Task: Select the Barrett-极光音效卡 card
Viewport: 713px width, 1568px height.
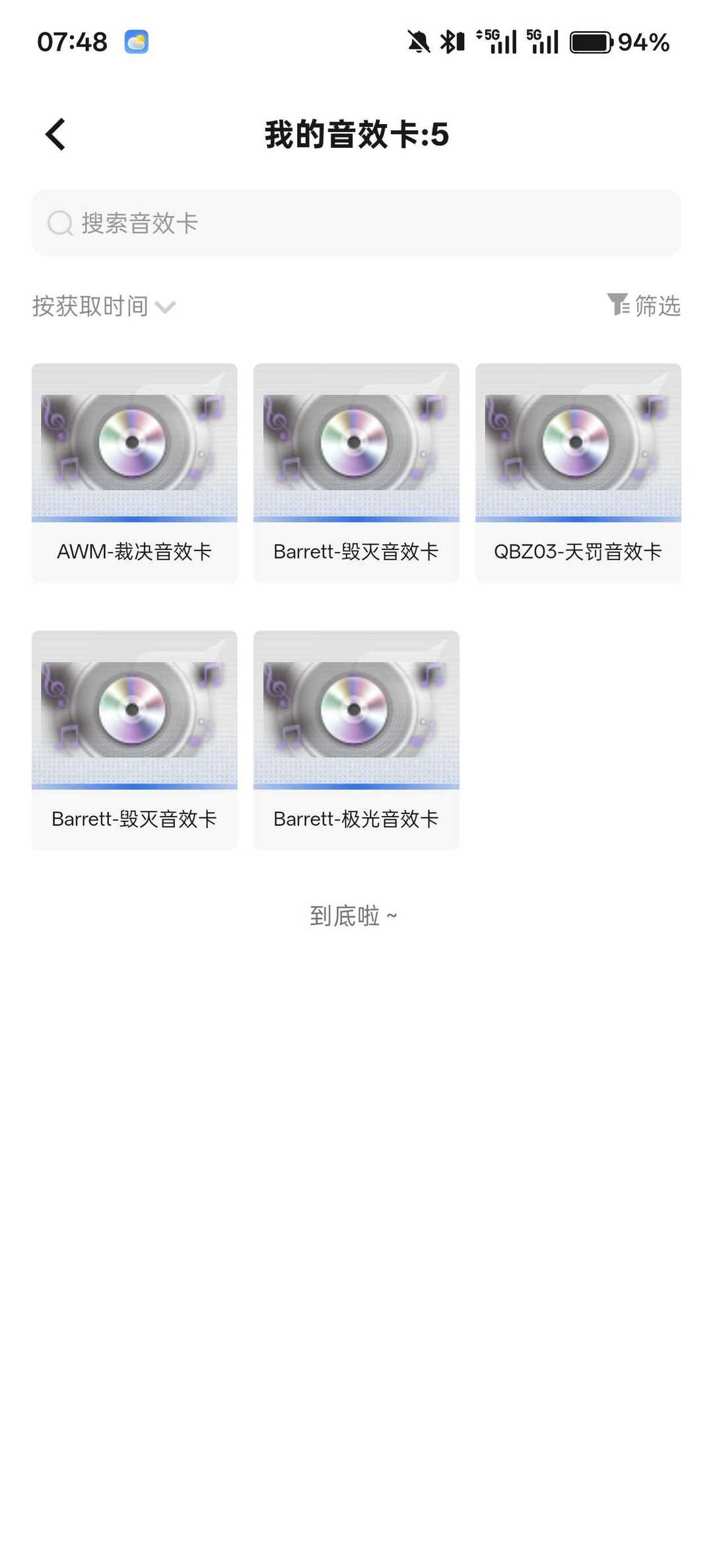Action: [356, 739]
